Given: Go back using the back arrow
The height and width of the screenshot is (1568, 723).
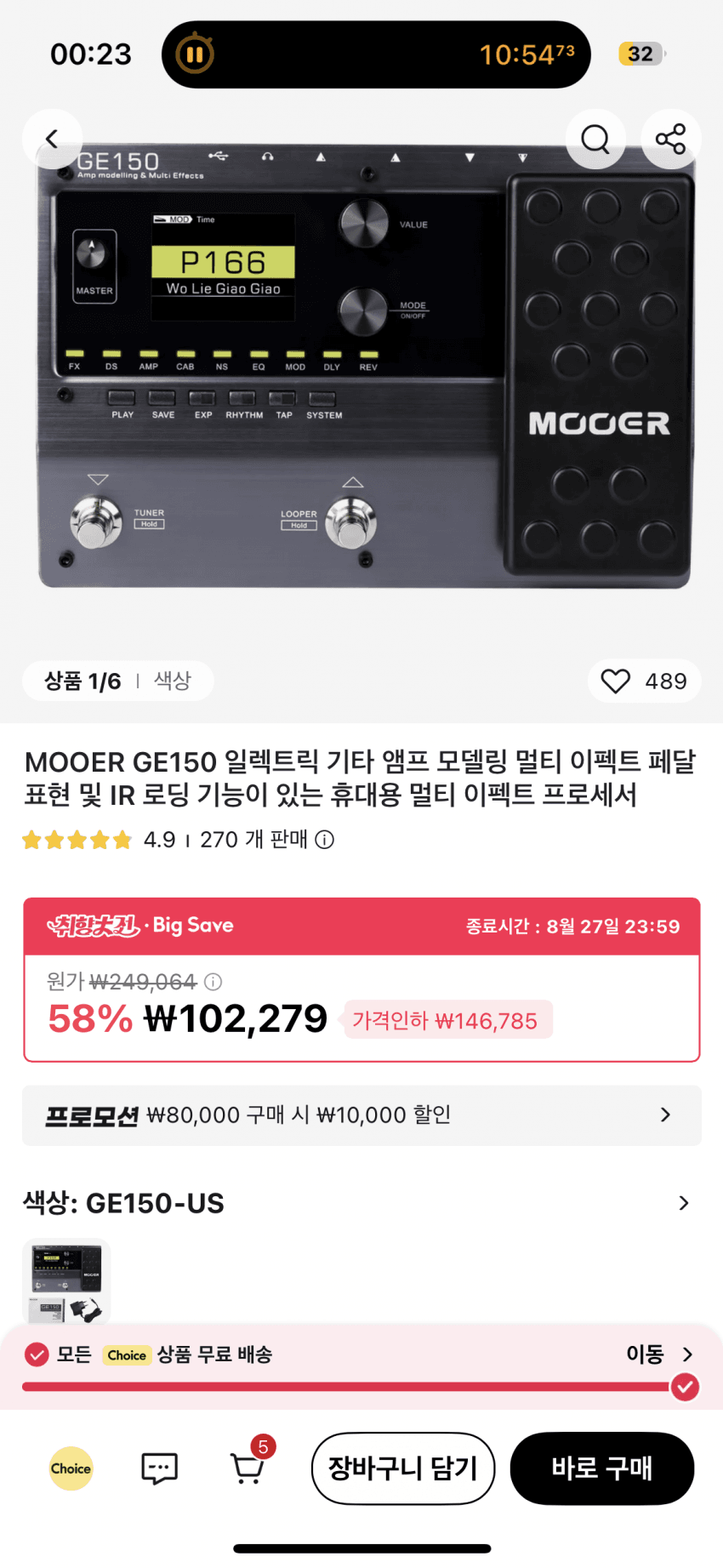Looking at the screenshot, I should [52, 139].
